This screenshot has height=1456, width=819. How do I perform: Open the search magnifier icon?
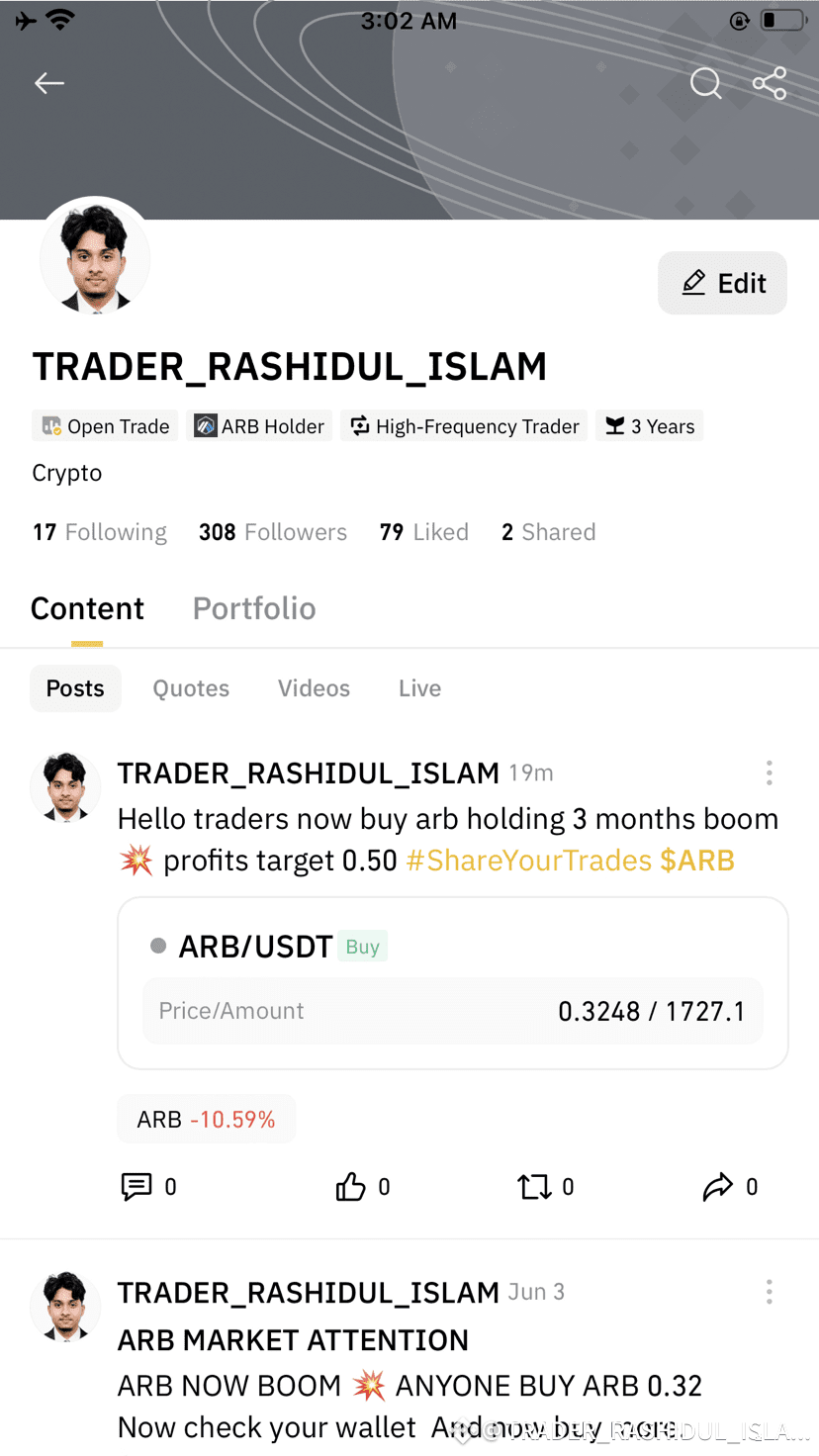coord(705,83)
